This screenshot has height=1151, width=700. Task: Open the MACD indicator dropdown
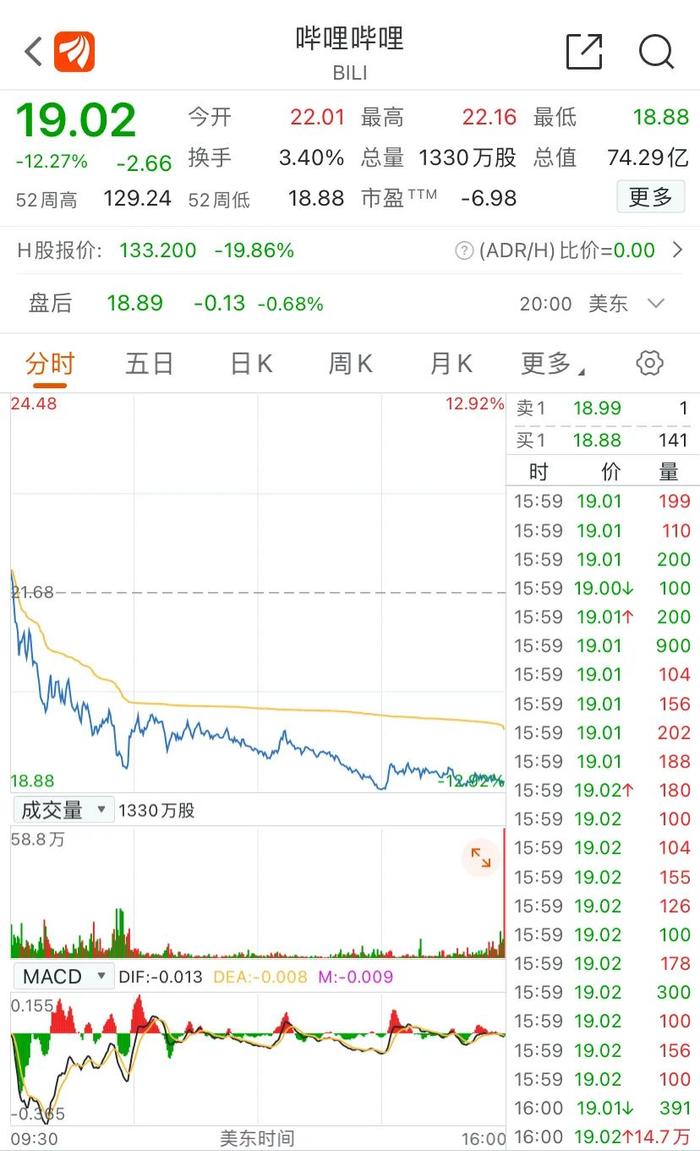tap(64, 976)
